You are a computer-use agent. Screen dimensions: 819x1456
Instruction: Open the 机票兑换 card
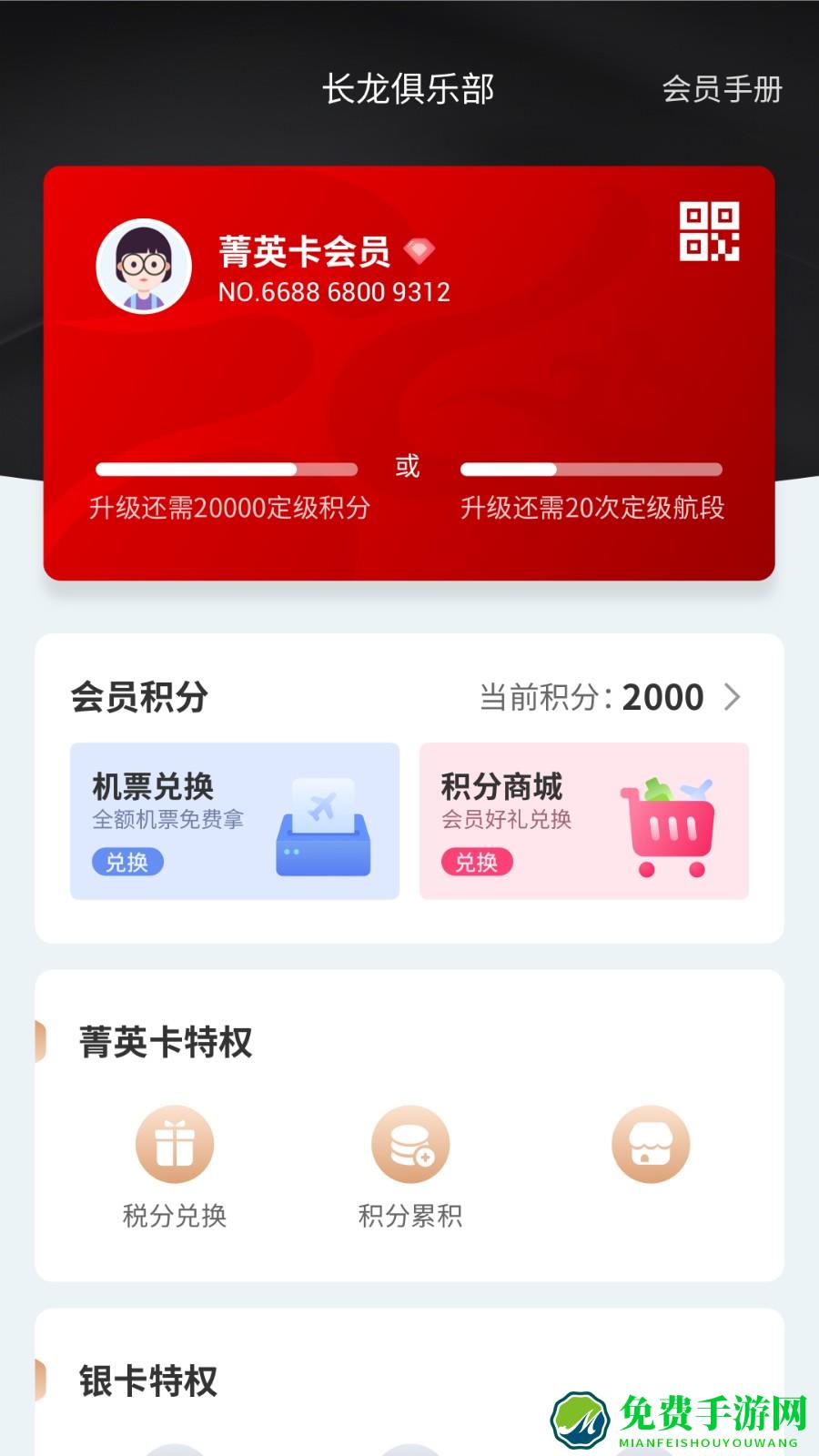pyautogui.click(x=235, y=822)
